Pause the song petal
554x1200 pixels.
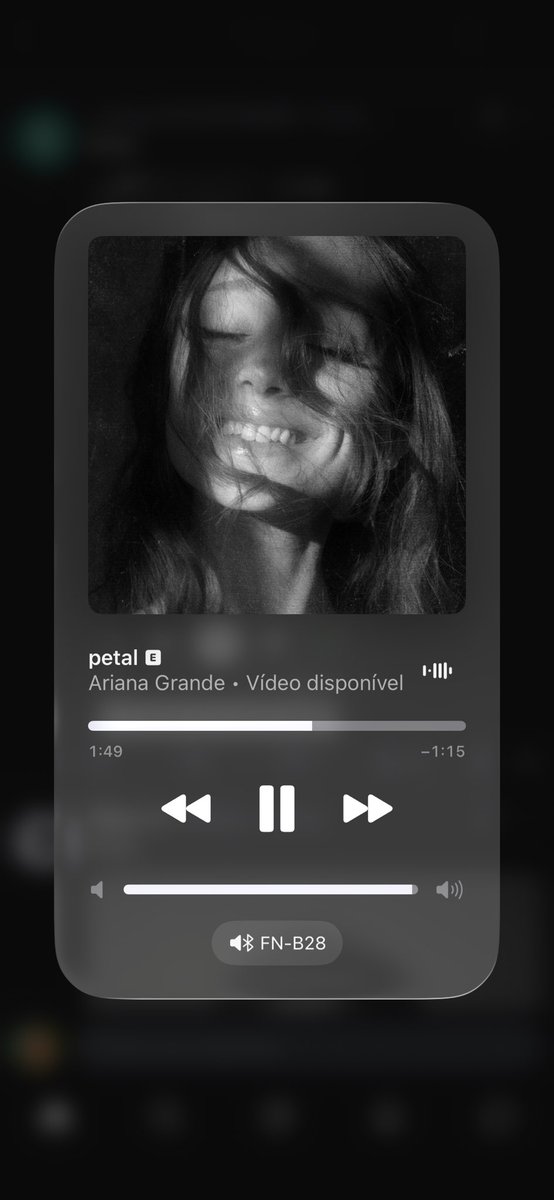(277, 808)
